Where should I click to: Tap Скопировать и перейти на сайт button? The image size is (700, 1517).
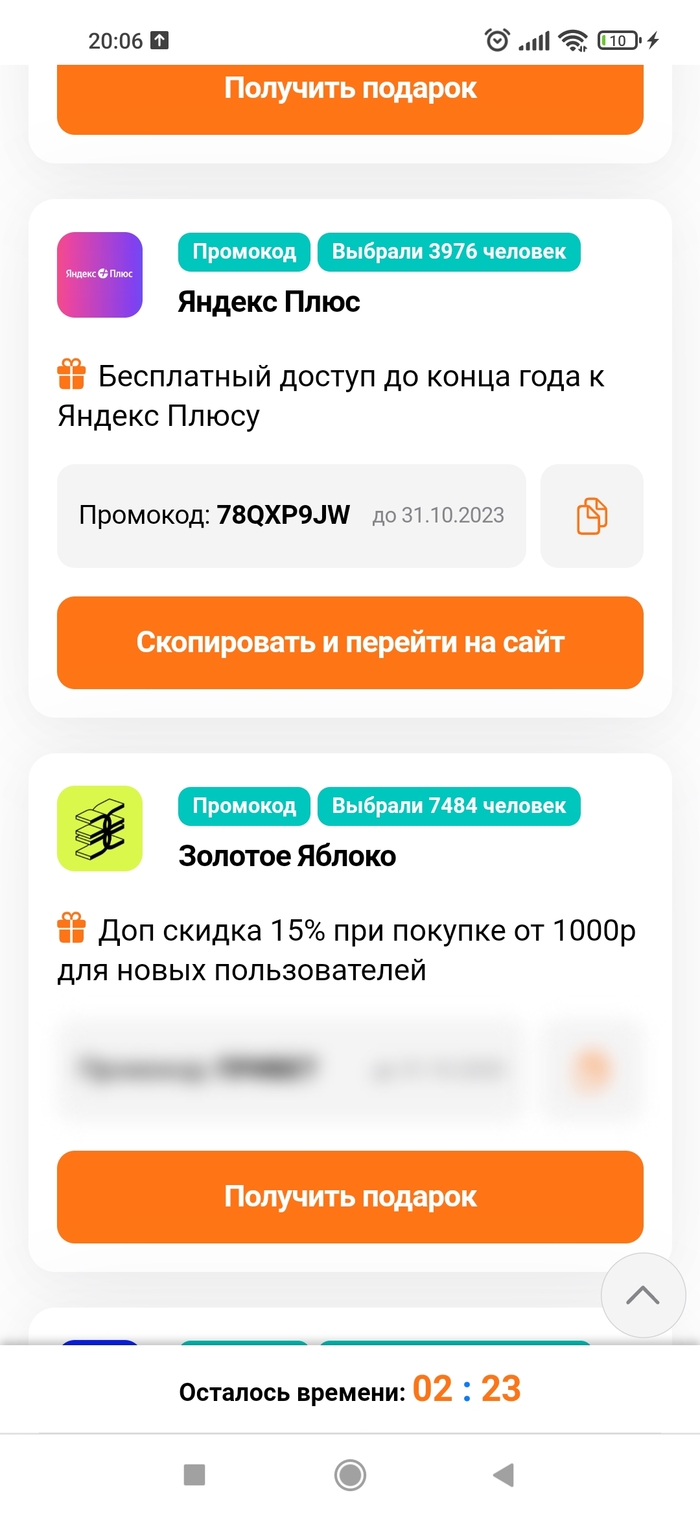tap(350, 643)
